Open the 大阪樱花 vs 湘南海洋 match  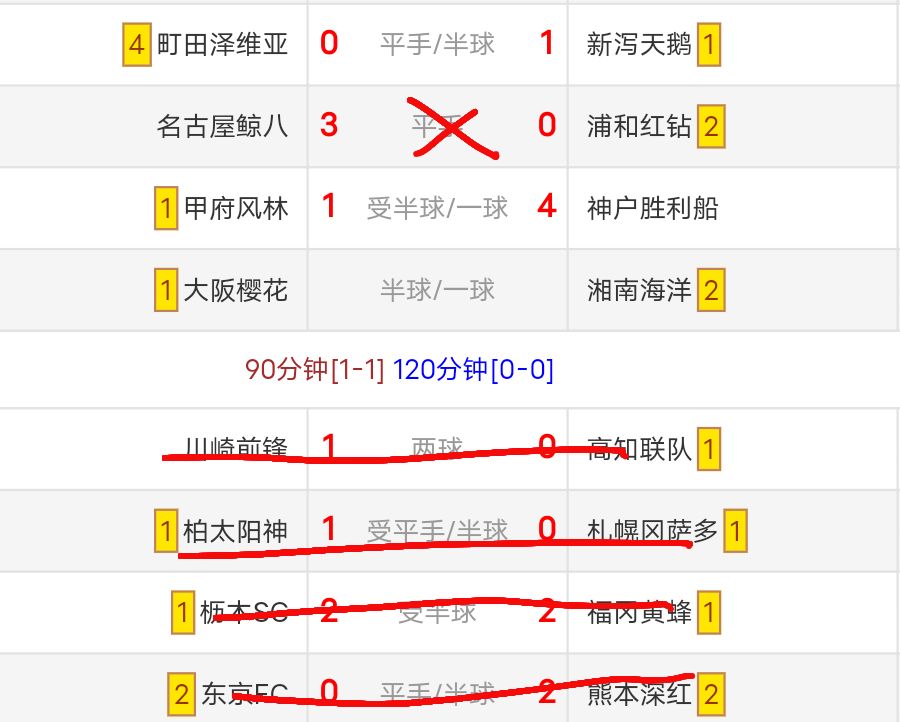(x=437, y=290)
